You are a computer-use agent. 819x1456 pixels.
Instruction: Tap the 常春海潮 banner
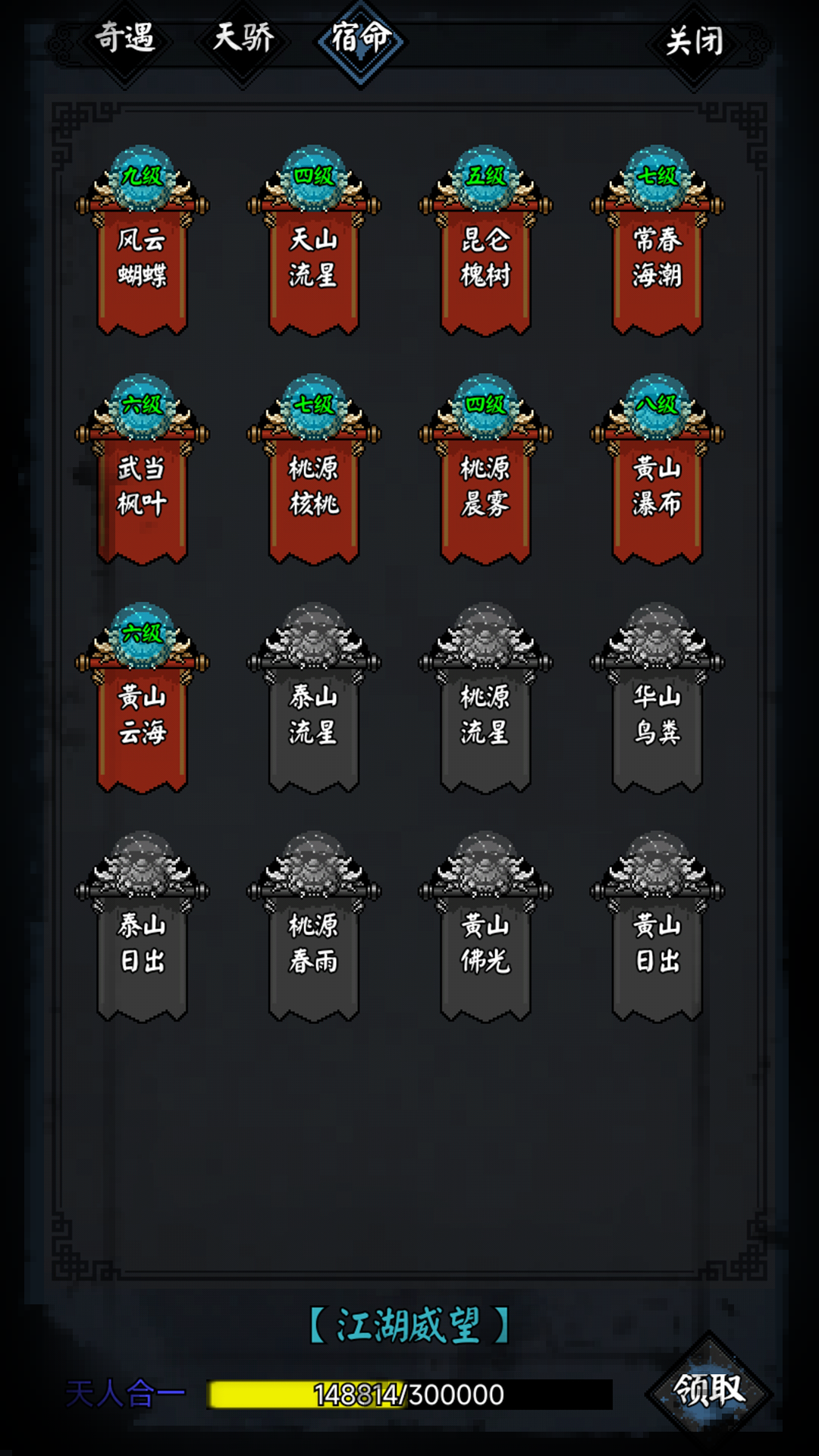657,258
